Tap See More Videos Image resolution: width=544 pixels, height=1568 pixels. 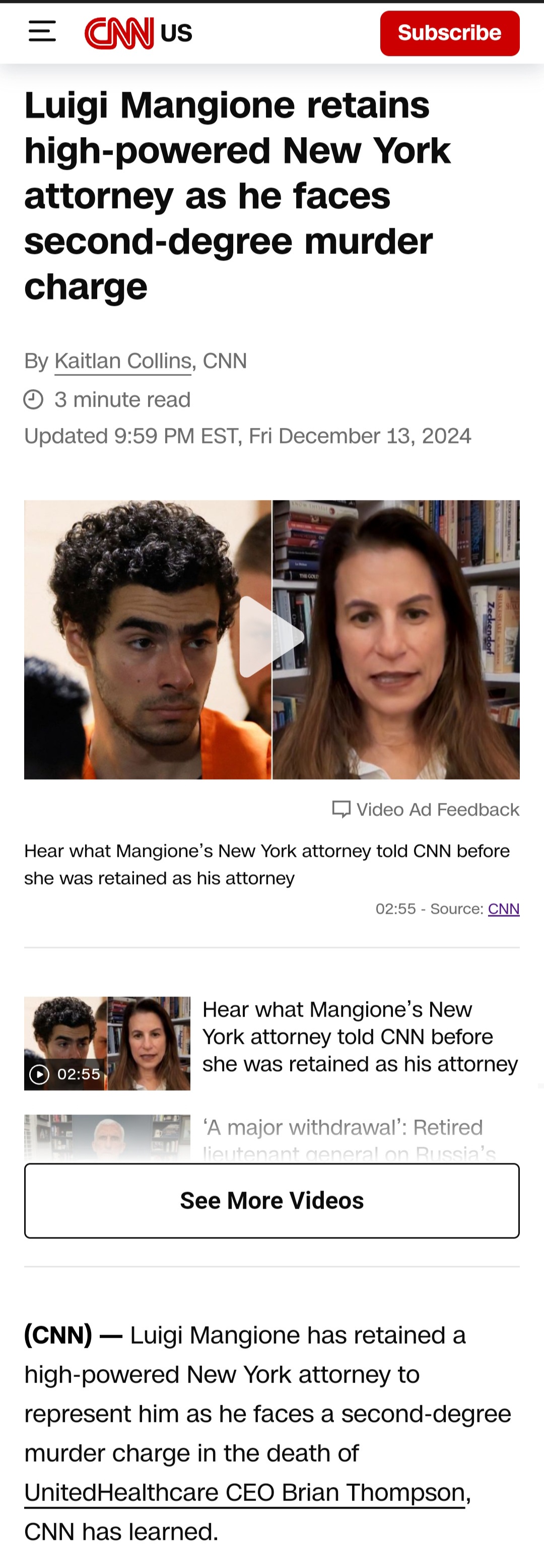[x=271, y=1200]
